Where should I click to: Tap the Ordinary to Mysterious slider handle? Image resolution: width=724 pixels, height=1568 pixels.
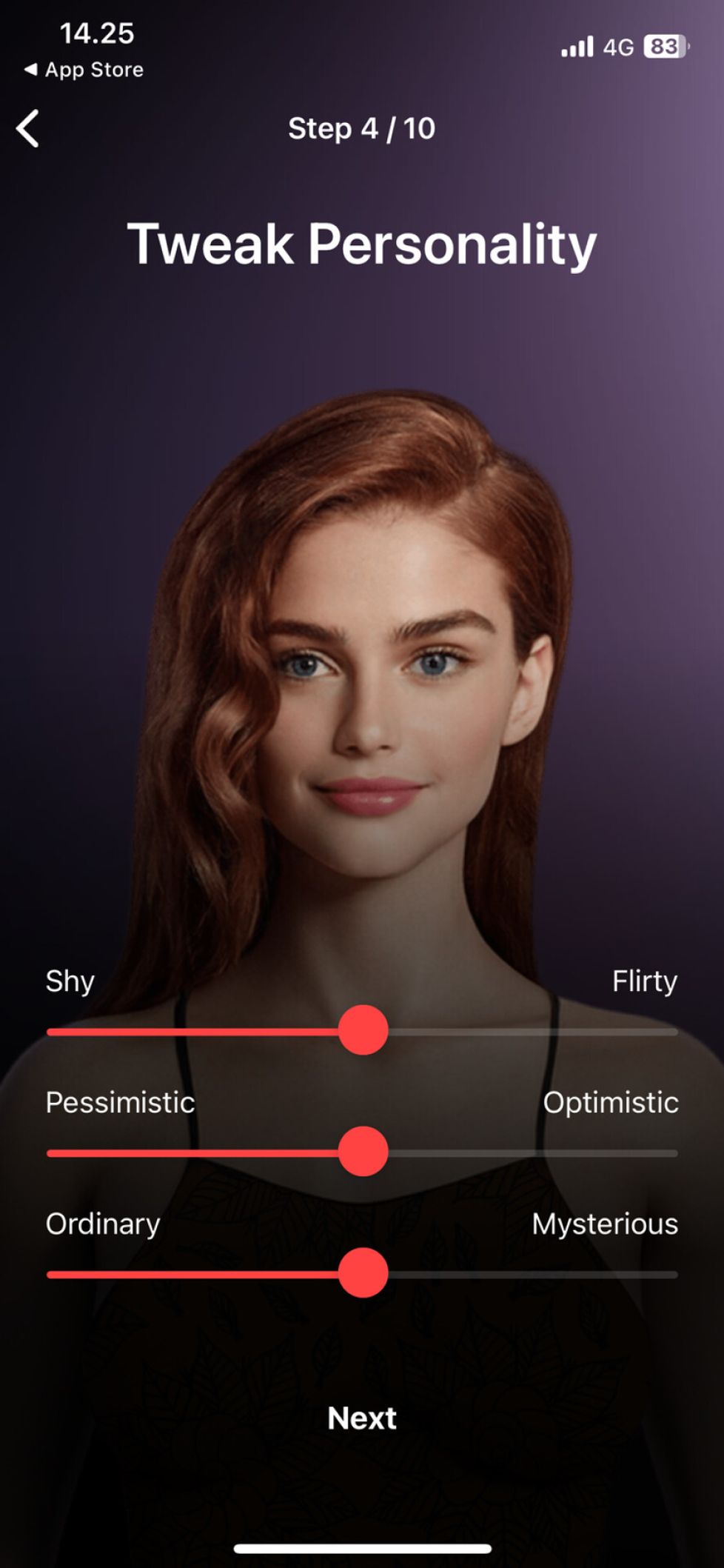pos(363,1273)
